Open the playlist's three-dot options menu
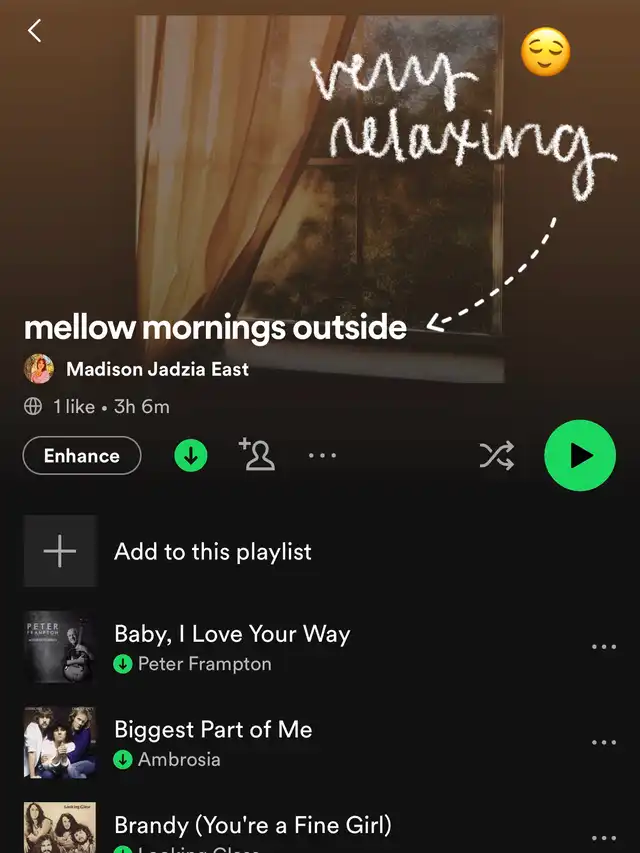The image size is (640, 853). pos(322,455)
